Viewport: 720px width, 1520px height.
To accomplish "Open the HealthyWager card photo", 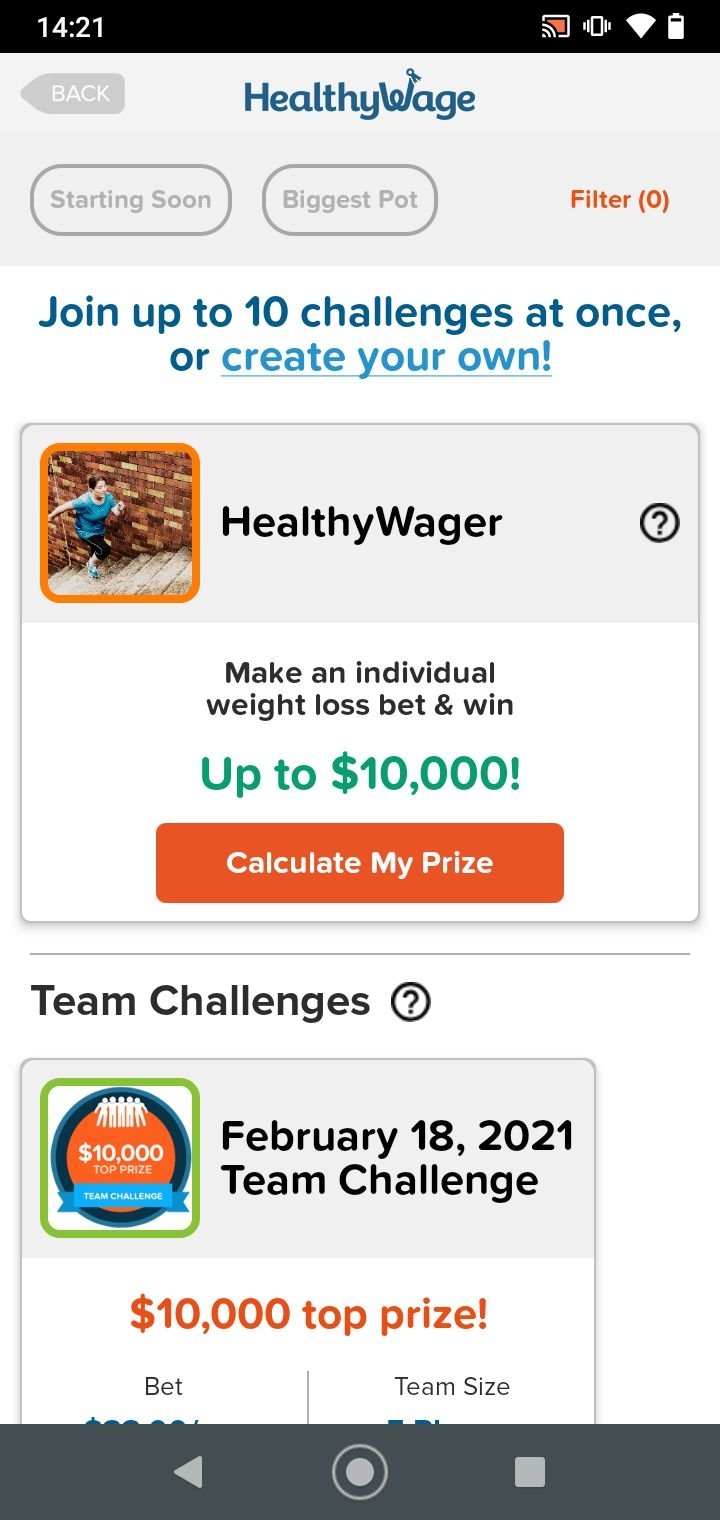I will [x=120, y=523].
